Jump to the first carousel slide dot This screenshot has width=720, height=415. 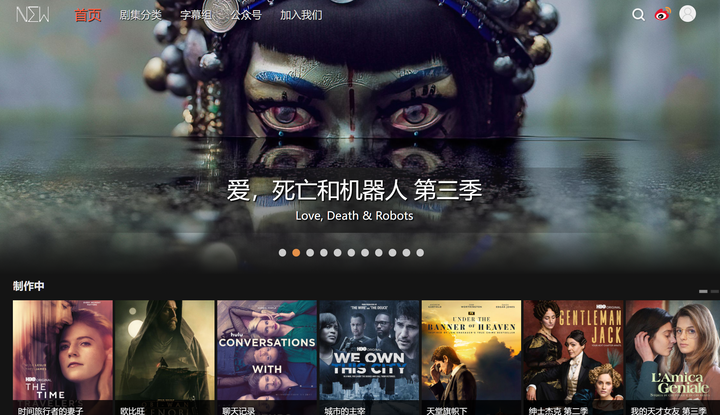(282, 253)
